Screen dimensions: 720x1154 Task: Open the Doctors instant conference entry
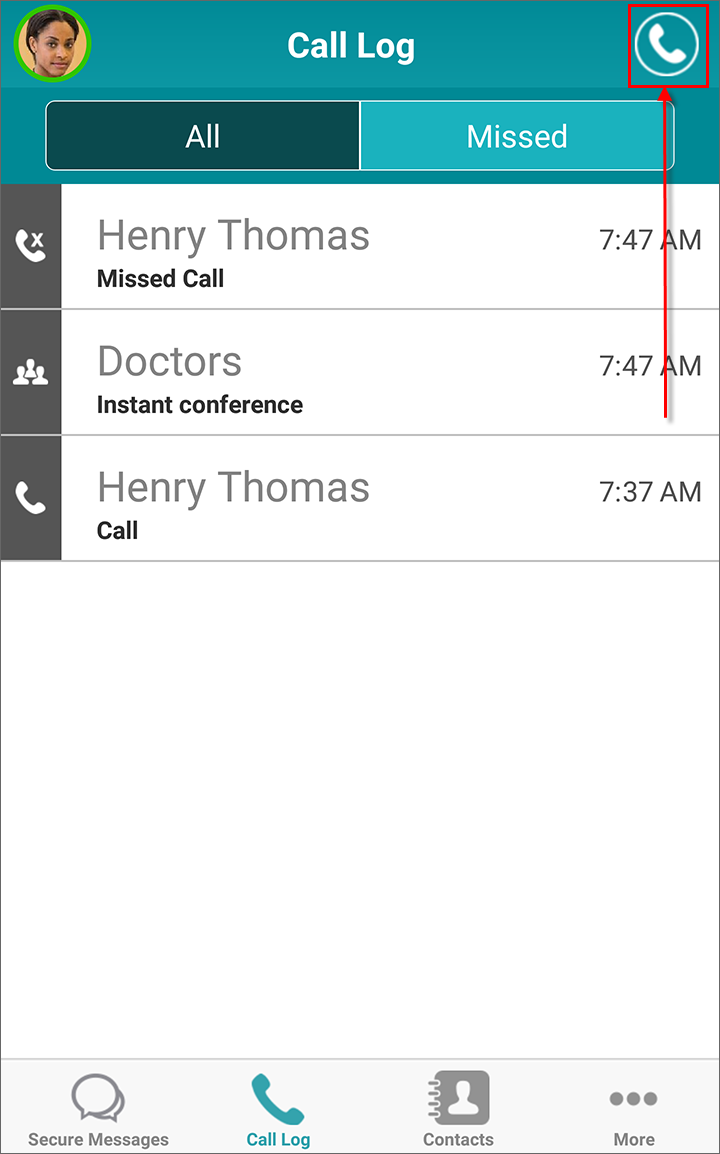click(360, 372)
